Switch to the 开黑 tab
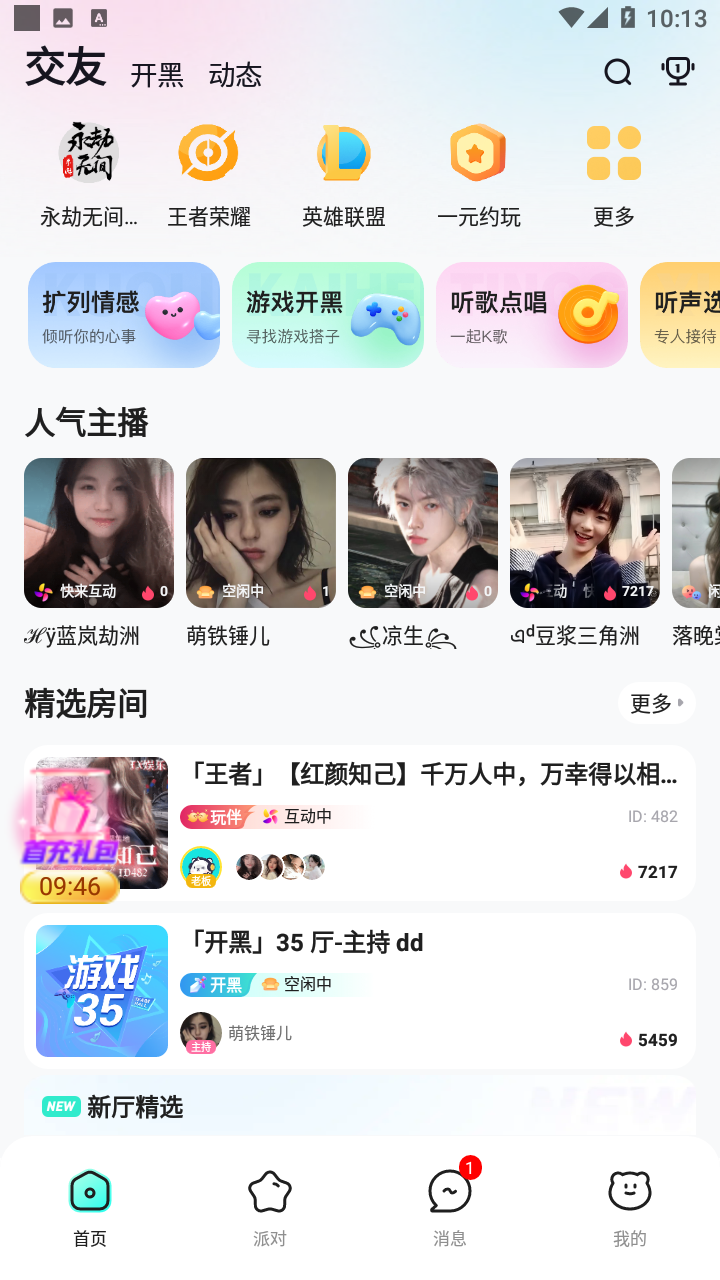The image size is (720, 1280). coord(157,75)
